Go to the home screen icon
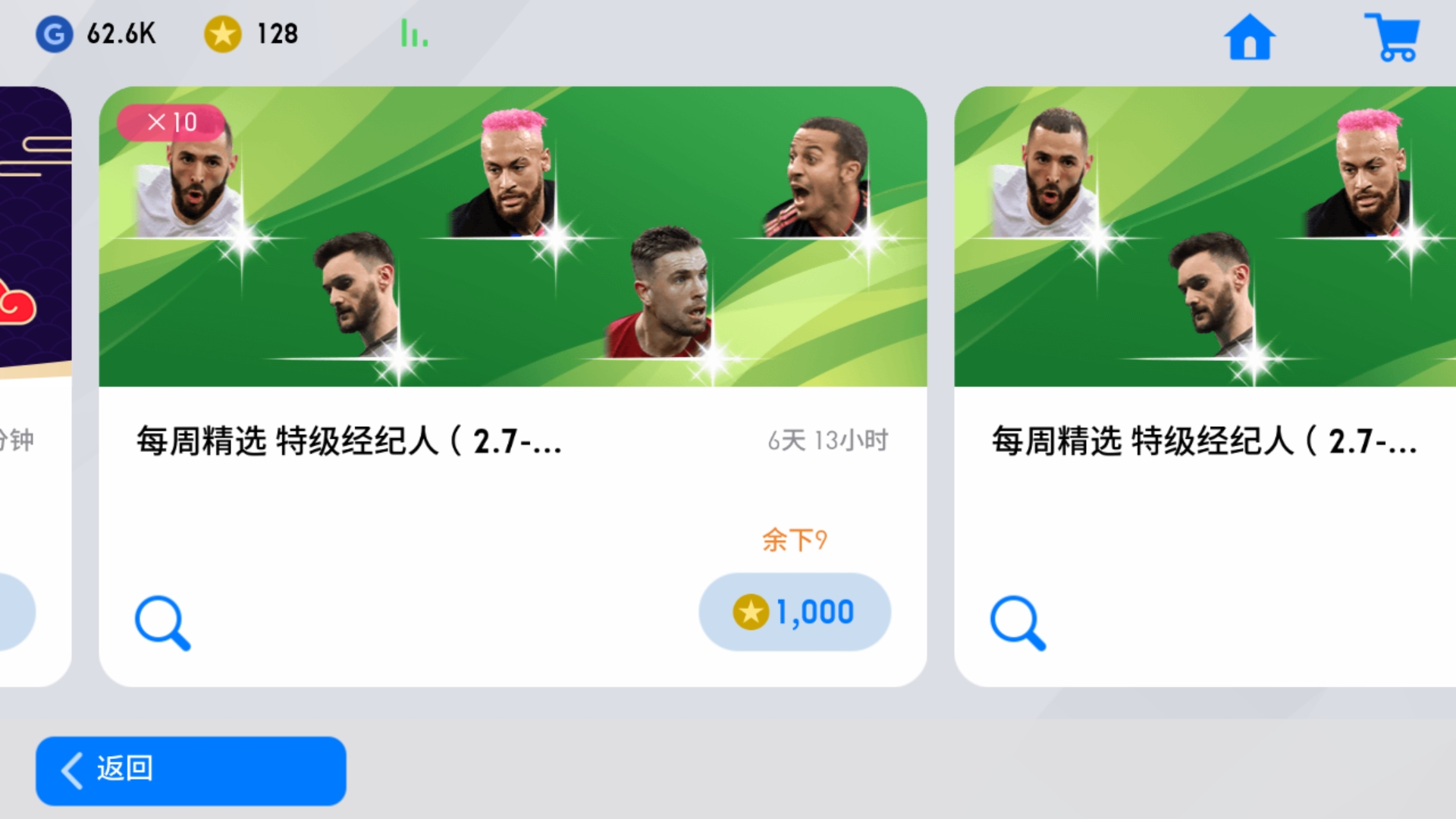 coord(1250,38)
